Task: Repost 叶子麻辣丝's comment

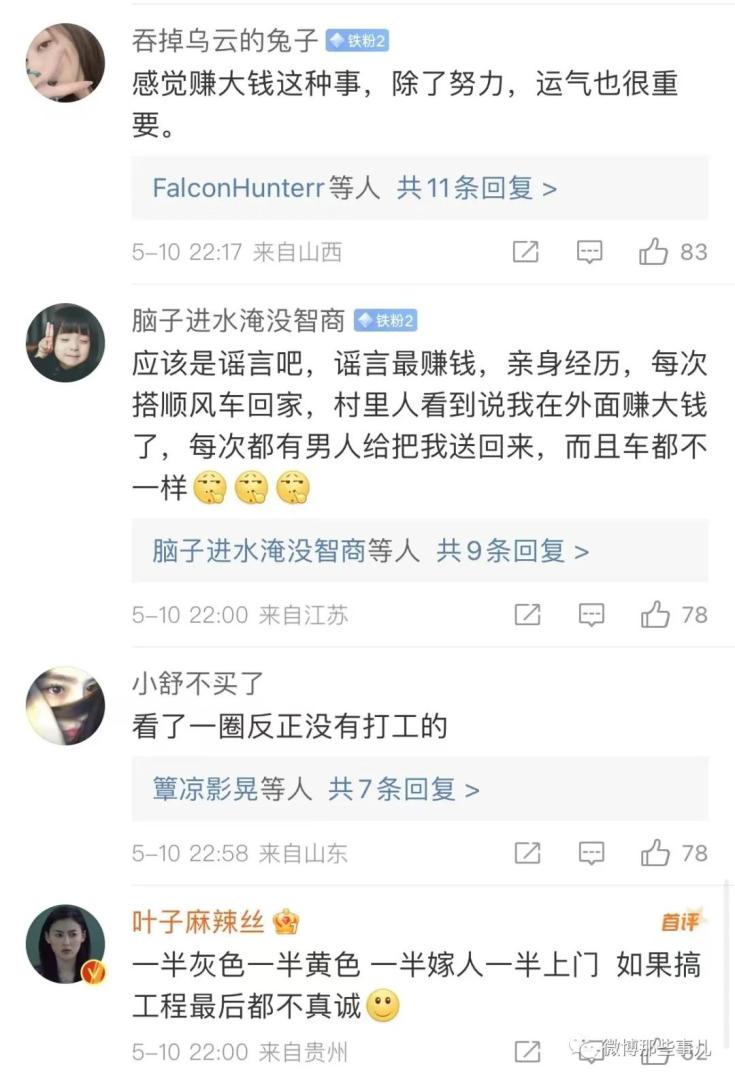Action: tap(527, 1051)
